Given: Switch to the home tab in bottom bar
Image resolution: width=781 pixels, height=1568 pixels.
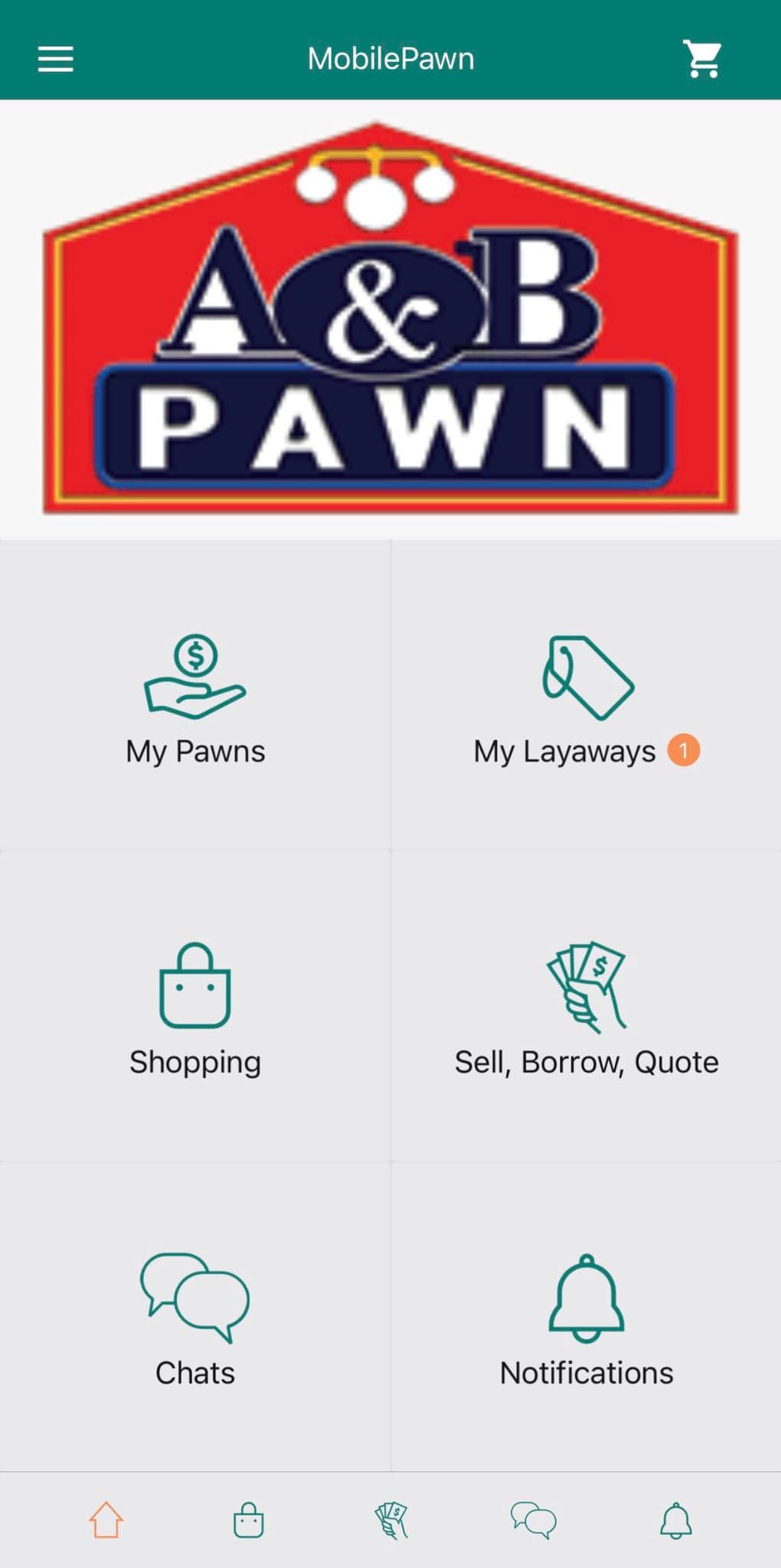Looking at the screenshot, I should [106, 1520].
